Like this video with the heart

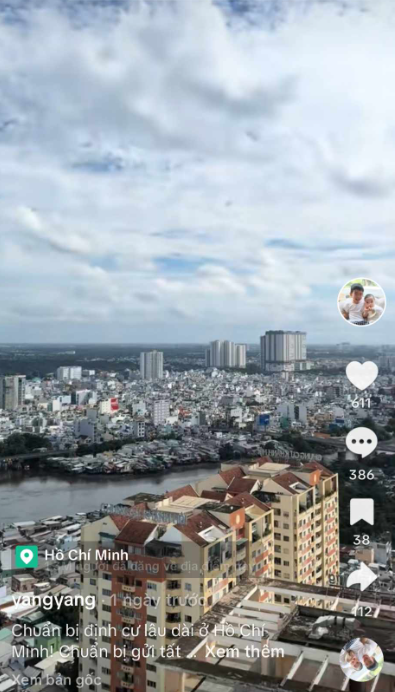[361, 375]
